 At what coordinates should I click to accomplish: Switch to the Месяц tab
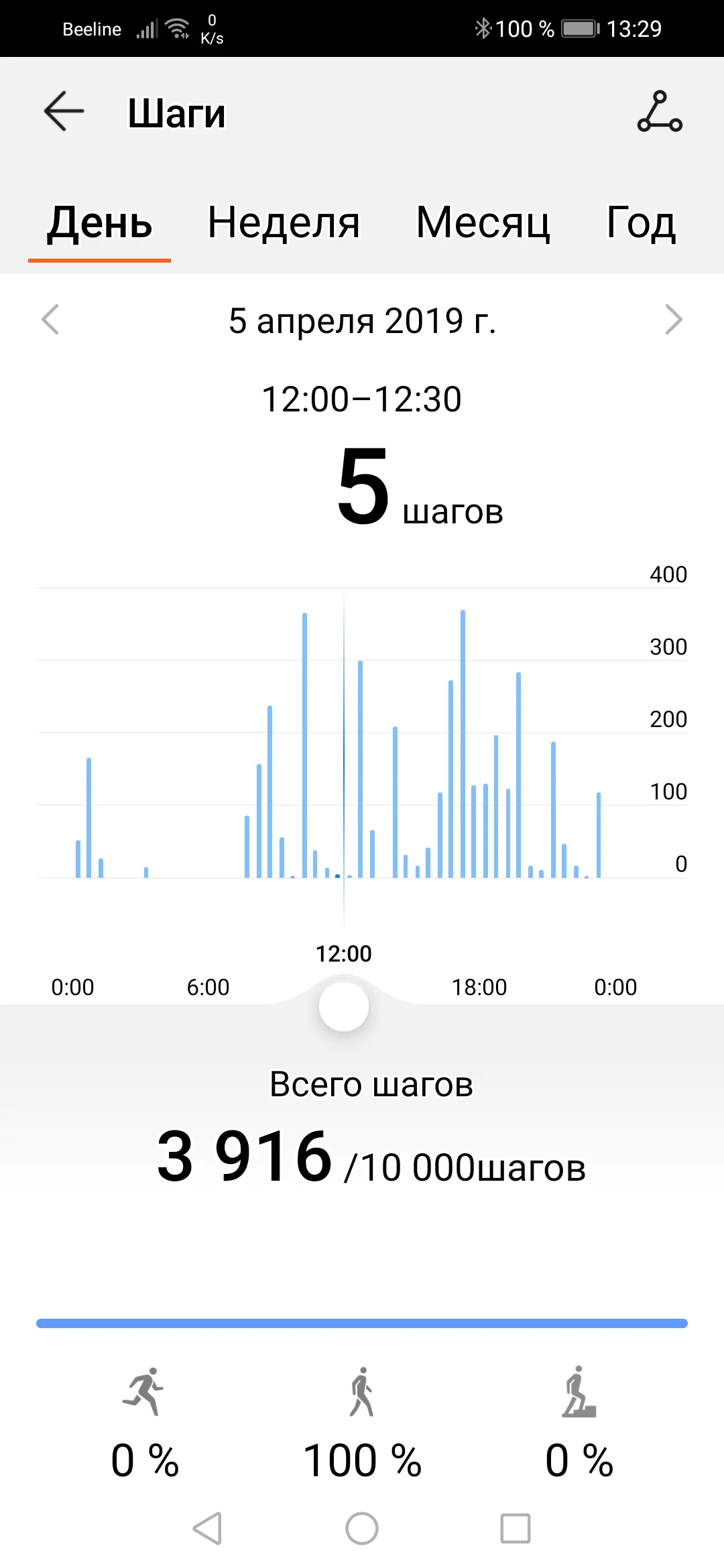[483, 223]
